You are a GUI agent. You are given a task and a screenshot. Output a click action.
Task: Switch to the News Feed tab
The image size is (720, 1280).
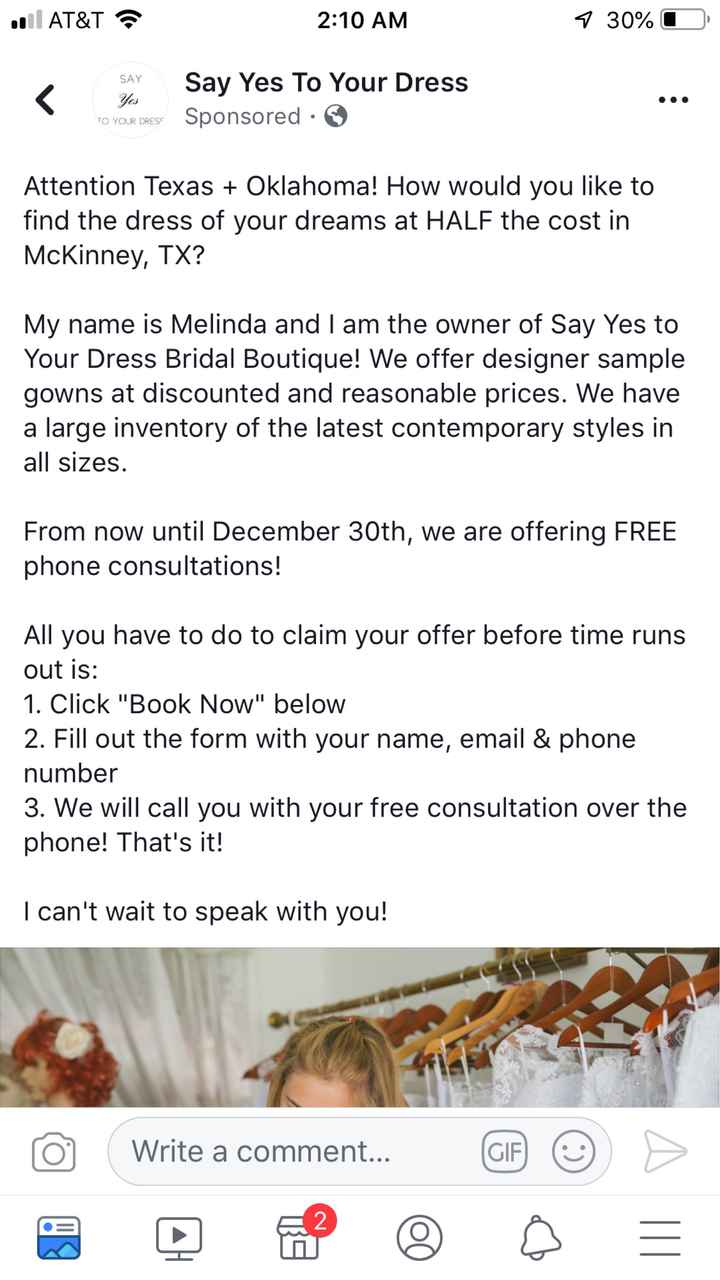point(59,1238)
